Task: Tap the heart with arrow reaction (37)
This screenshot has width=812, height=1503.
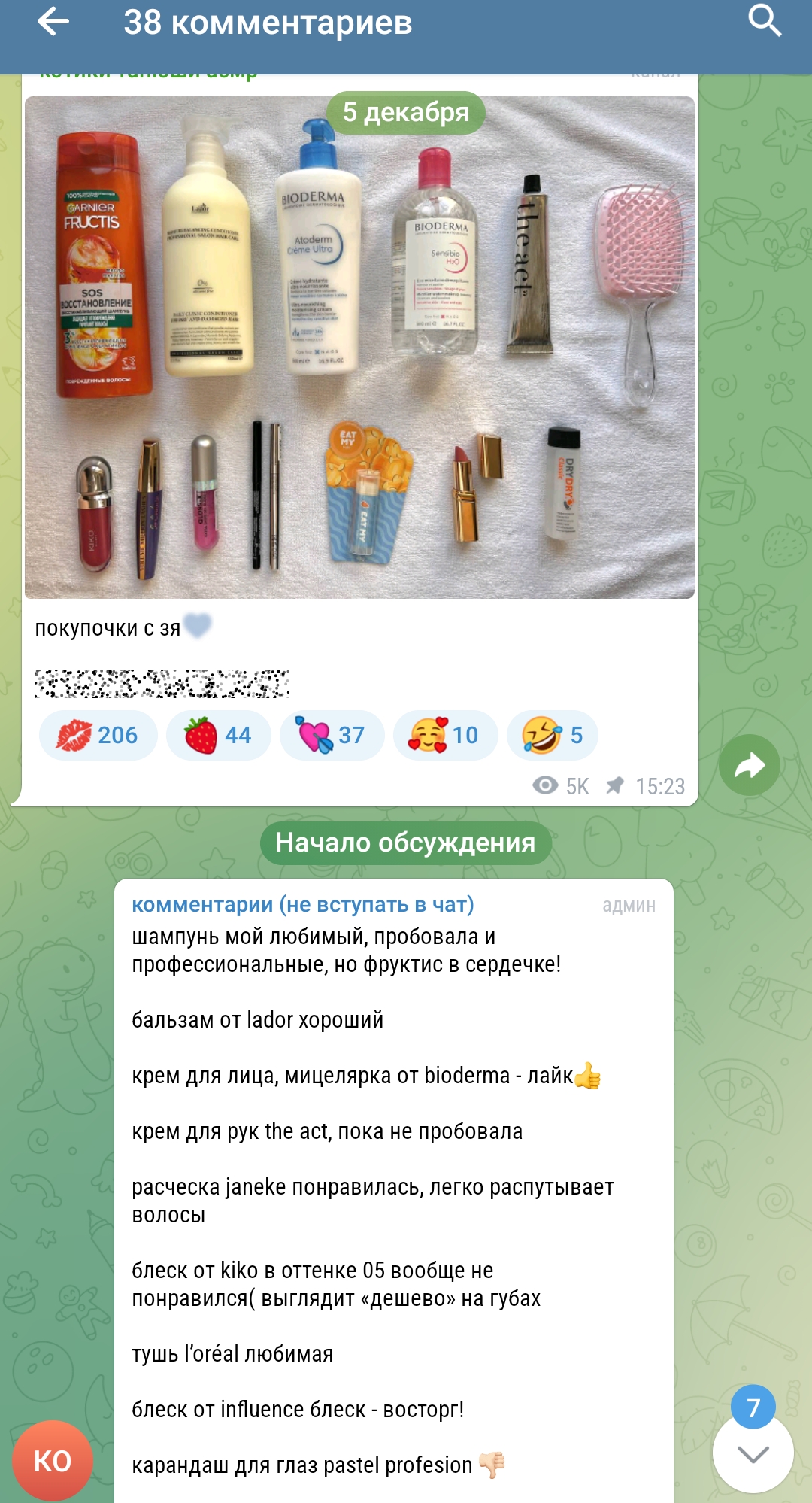Action: pos(332,735)
